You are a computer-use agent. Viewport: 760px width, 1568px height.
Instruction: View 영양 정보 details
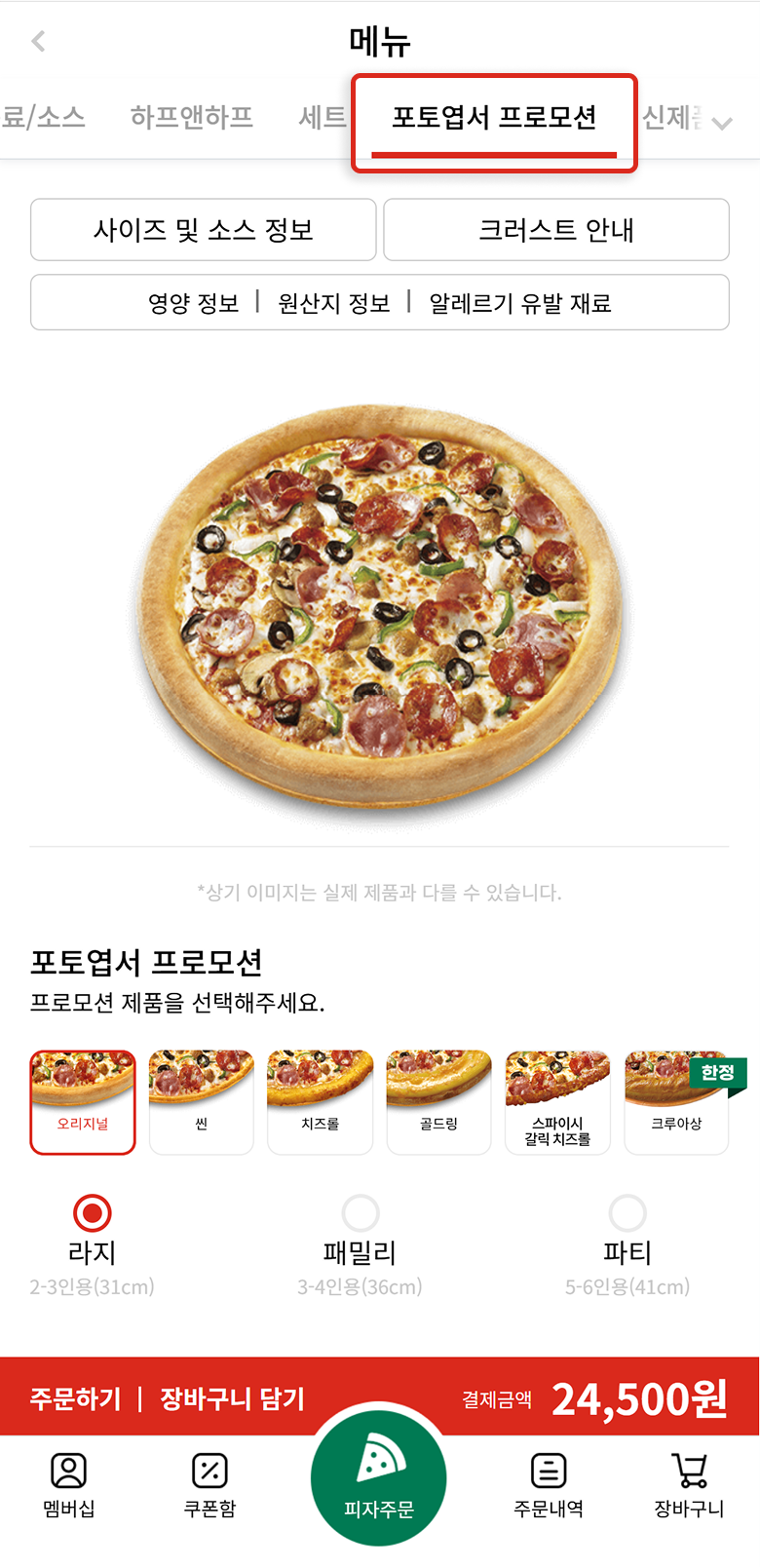pos(193,303)
